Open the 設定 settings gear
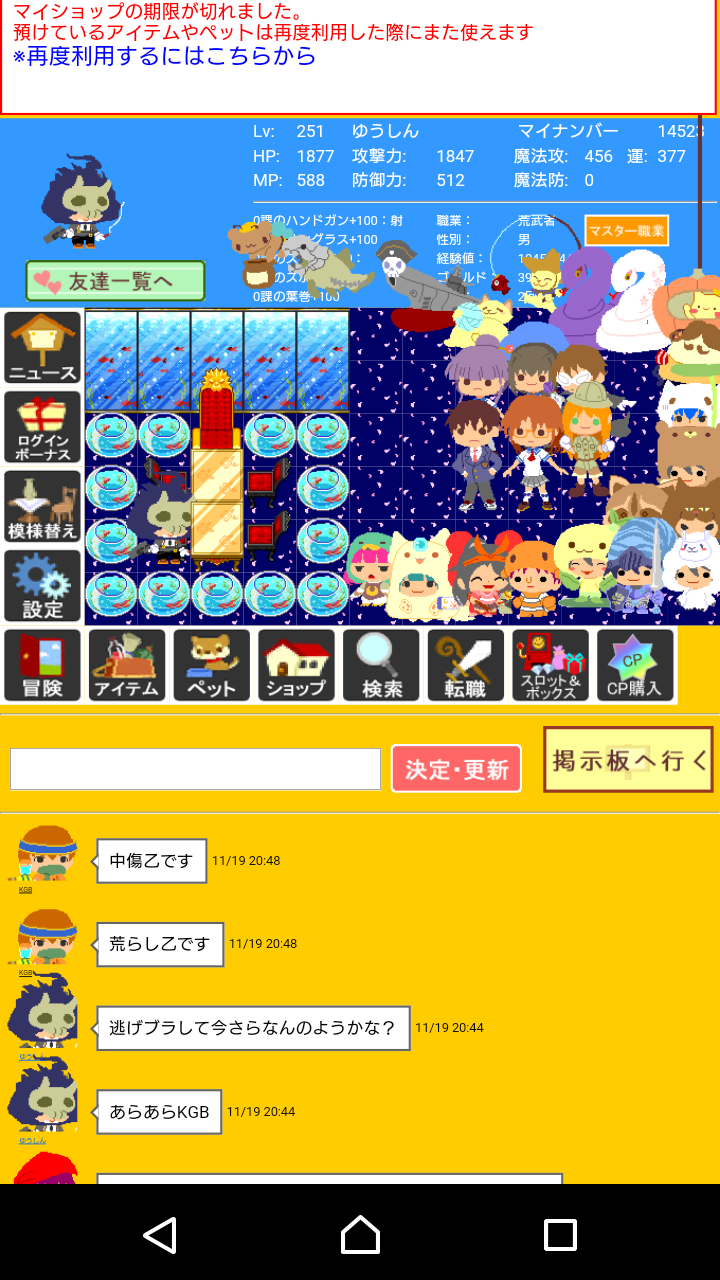The width and height of the screenshot is (720, 1280). click(42, 586)
